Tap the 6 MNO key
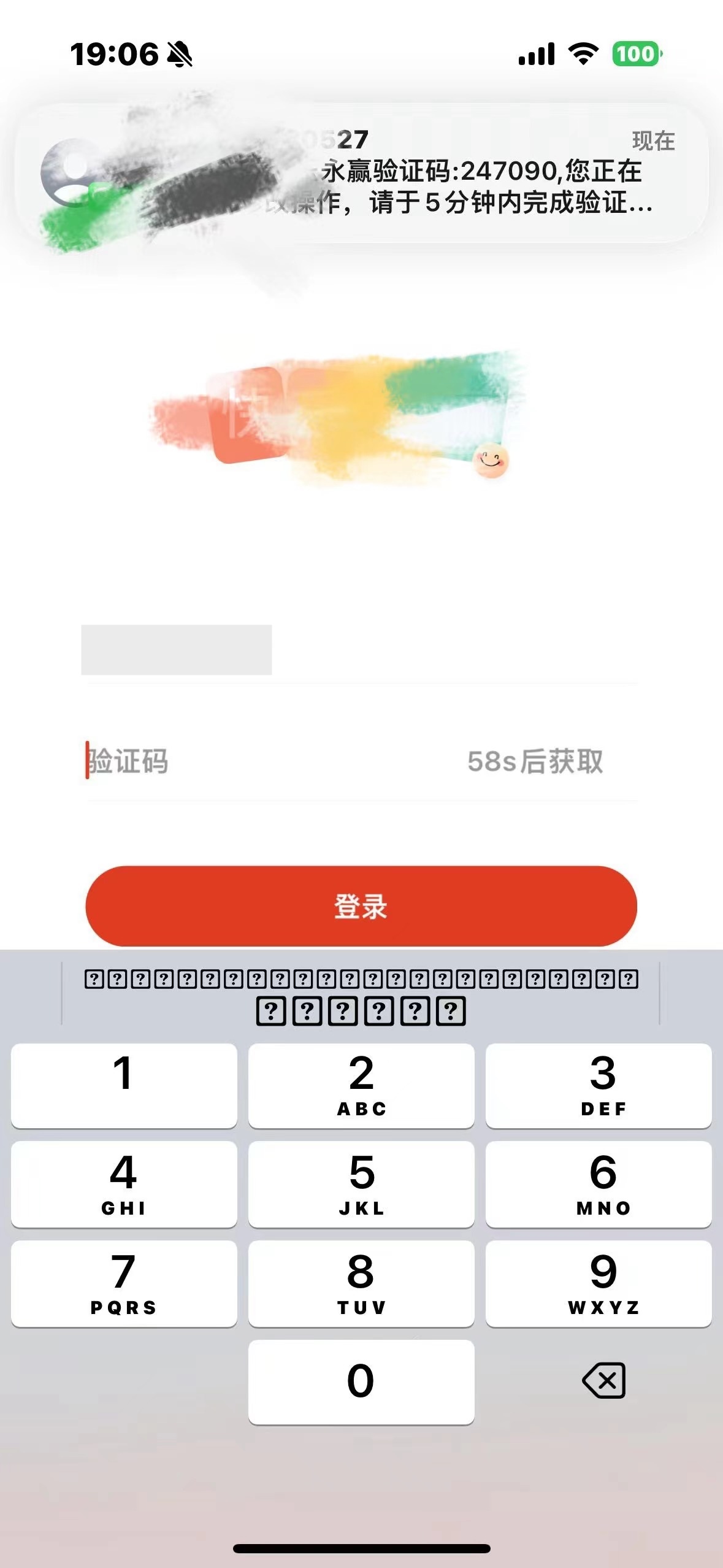 coord(599,1184)
